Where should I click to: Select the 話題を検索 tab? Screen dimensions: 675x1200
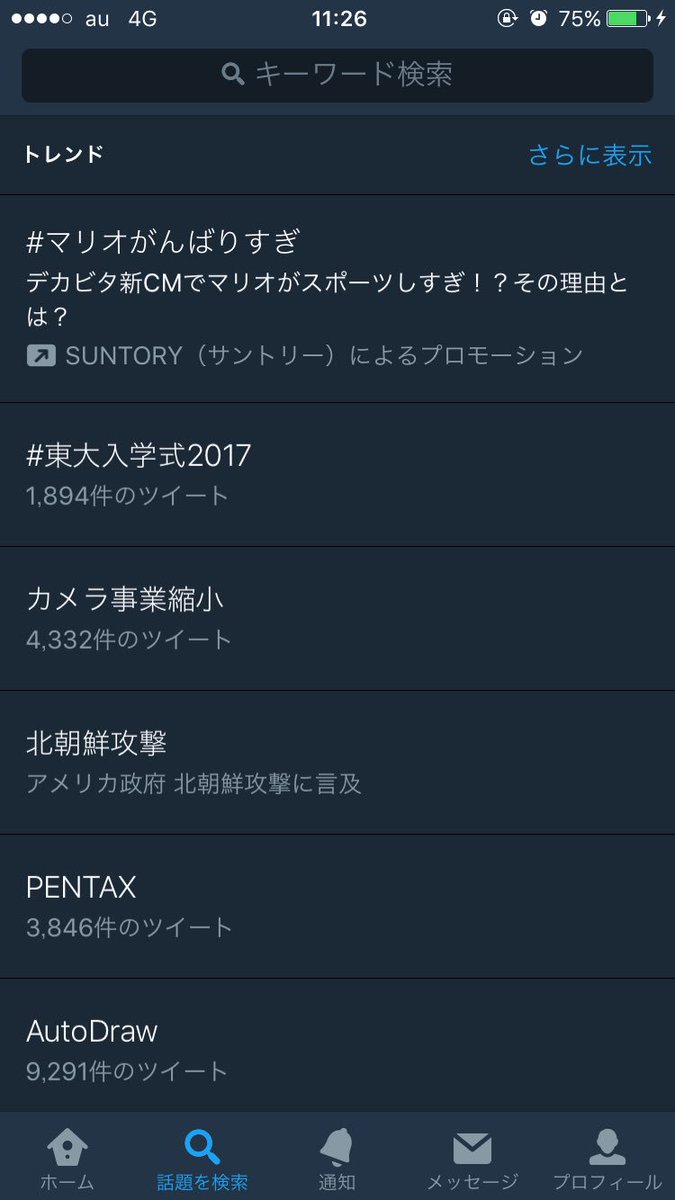click(202, 1158)
